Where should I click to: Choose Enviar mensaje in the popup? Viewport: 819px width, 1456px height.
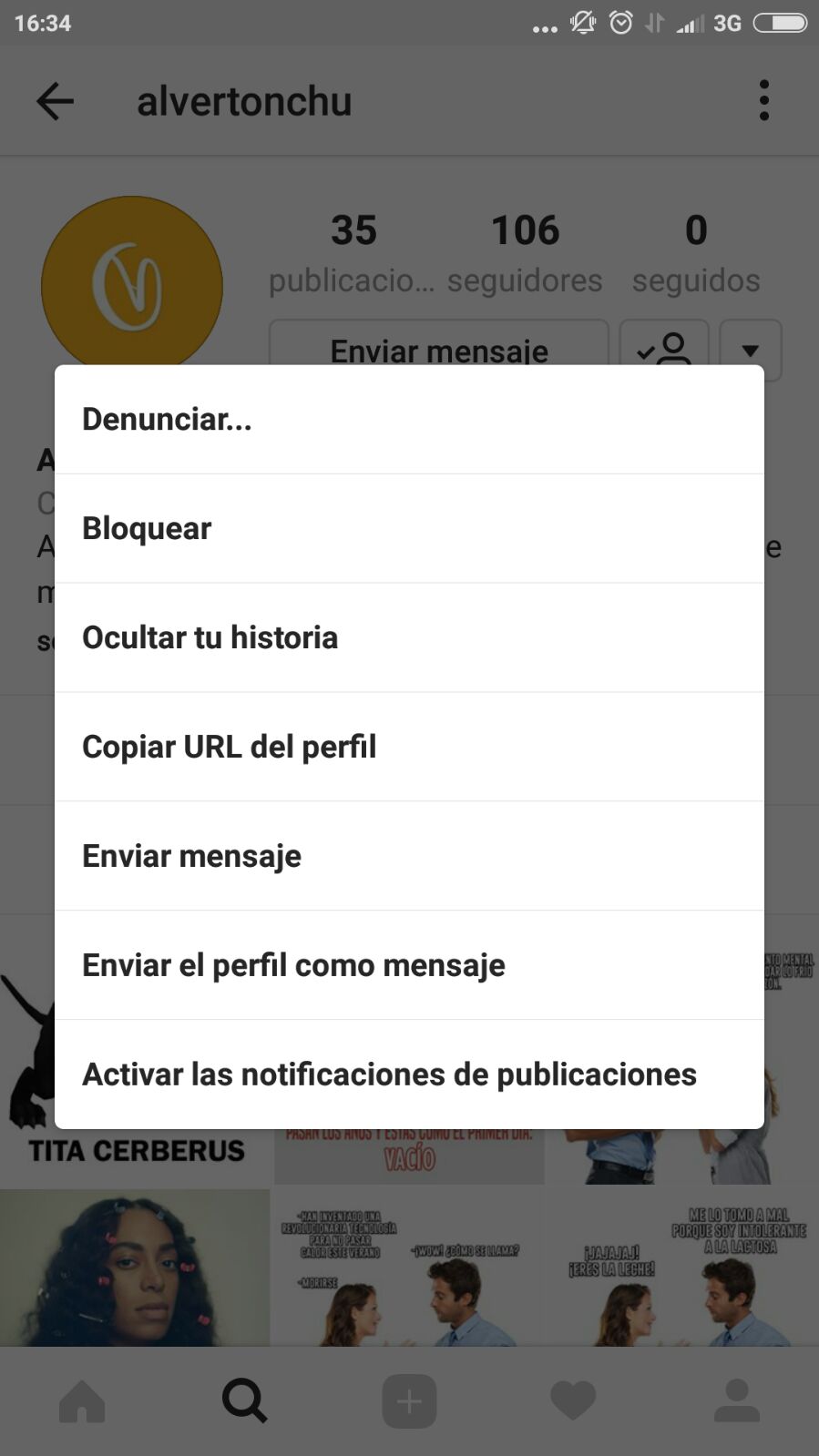[x=409, y=857]
